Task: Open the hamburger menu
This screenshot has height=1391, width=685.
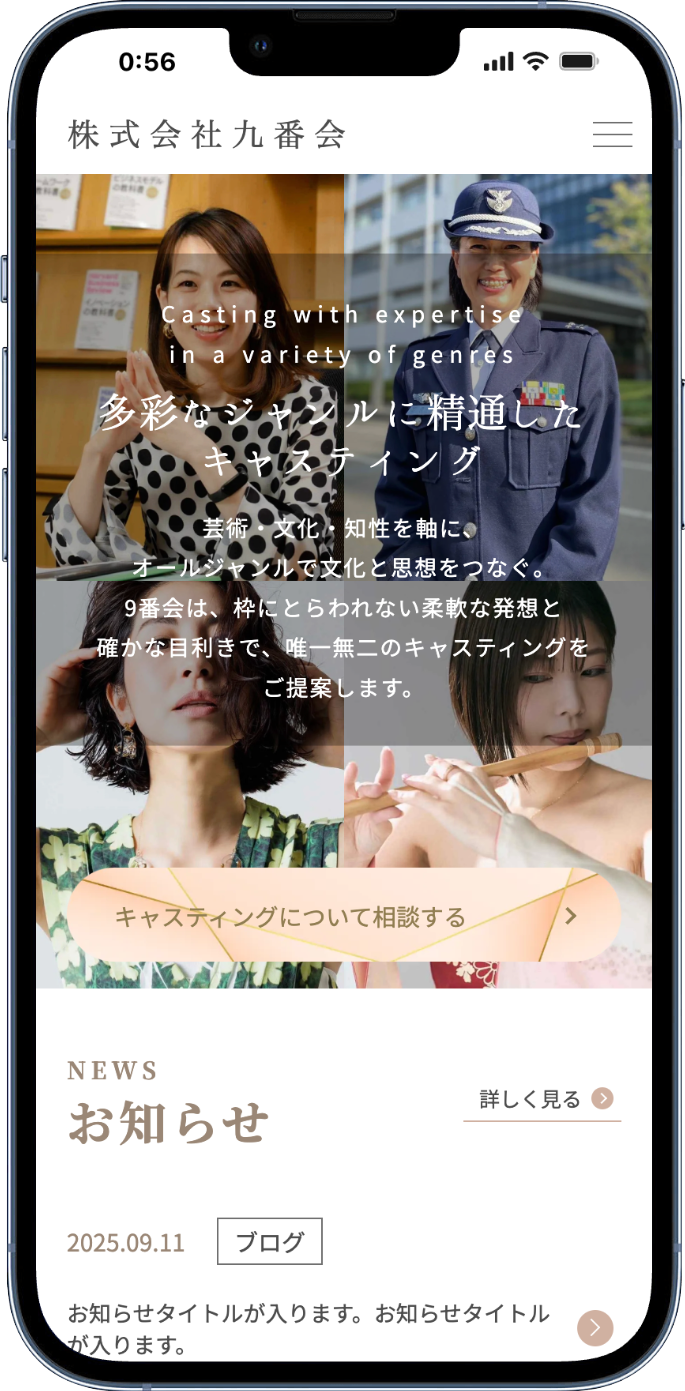Action: [x=612, y=134]
